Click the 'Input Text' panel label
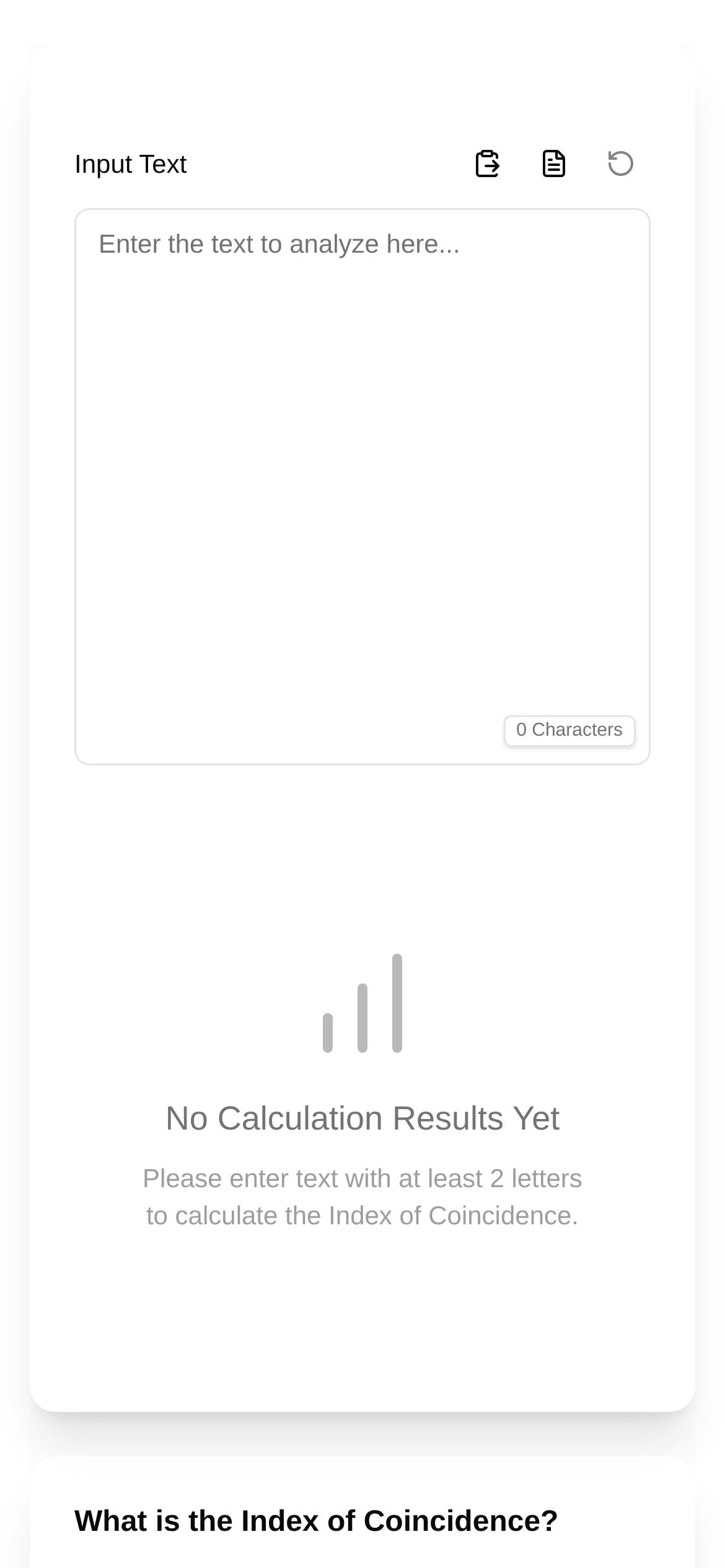 130,163
